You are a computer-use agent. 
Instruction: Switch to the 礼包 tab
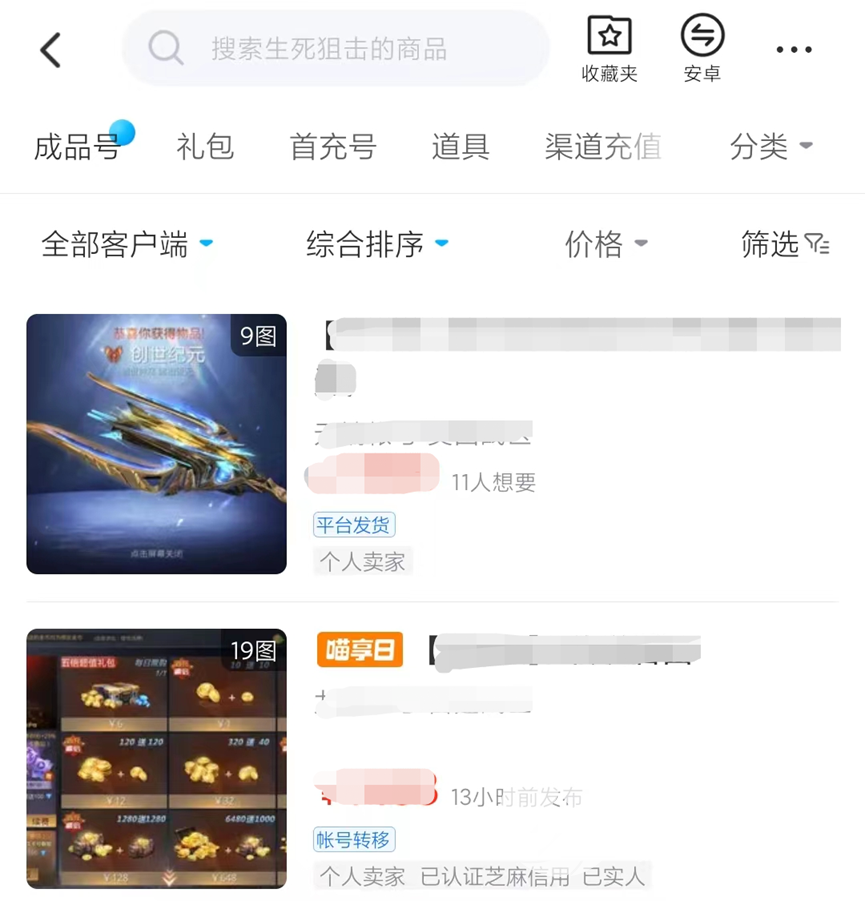pyautogui.click(x=205, y=147)
